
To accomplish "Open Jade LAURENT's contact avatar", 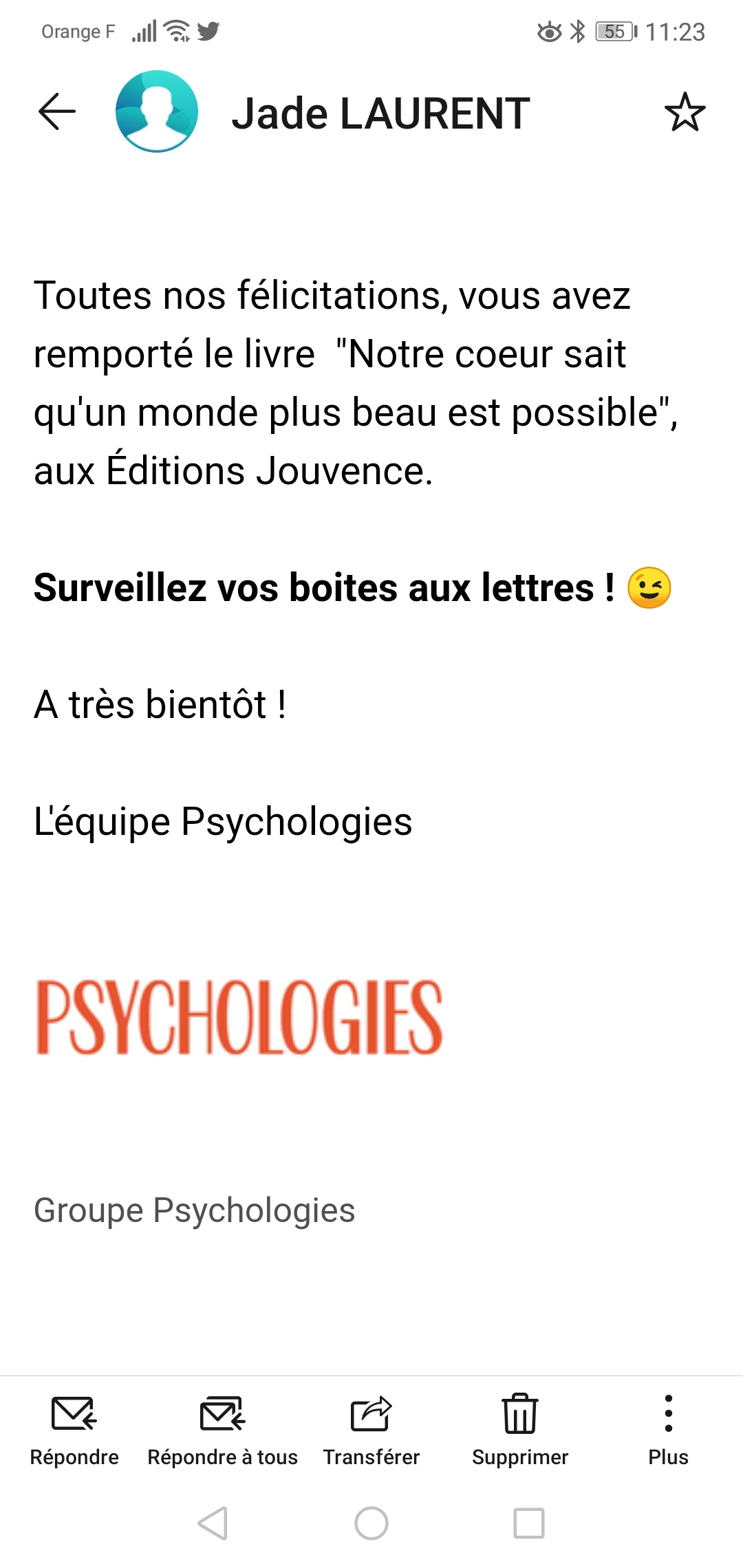I will (157, 111).
